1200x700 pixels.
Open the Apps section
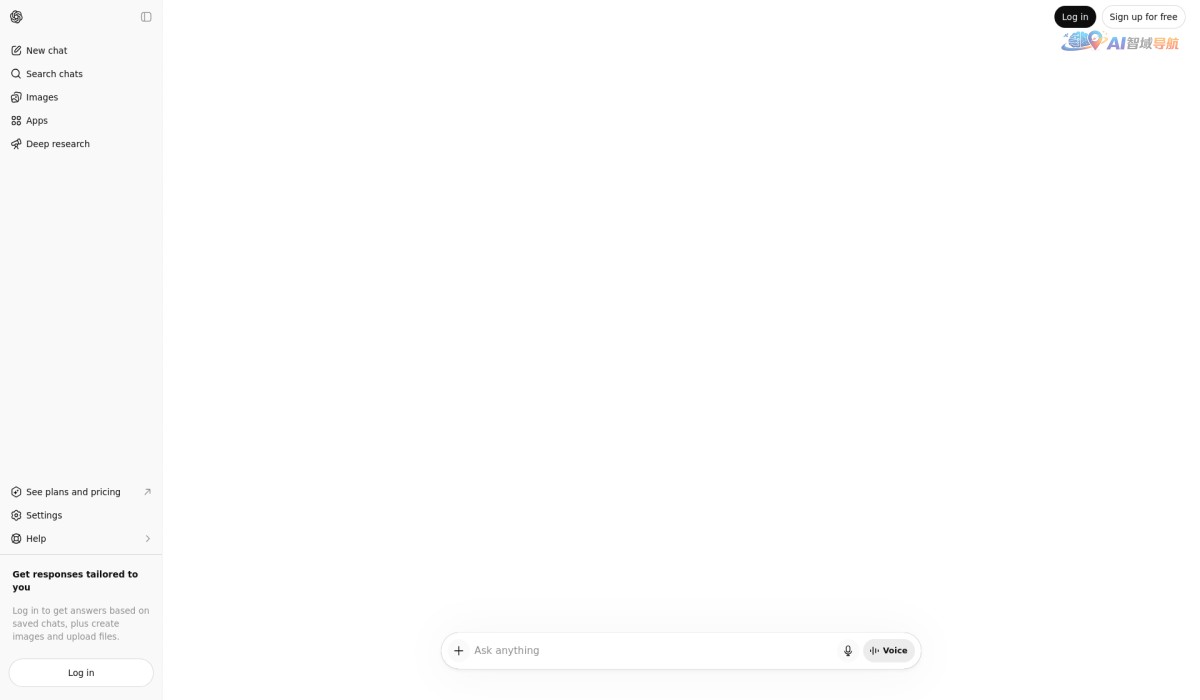coord(37,121)
